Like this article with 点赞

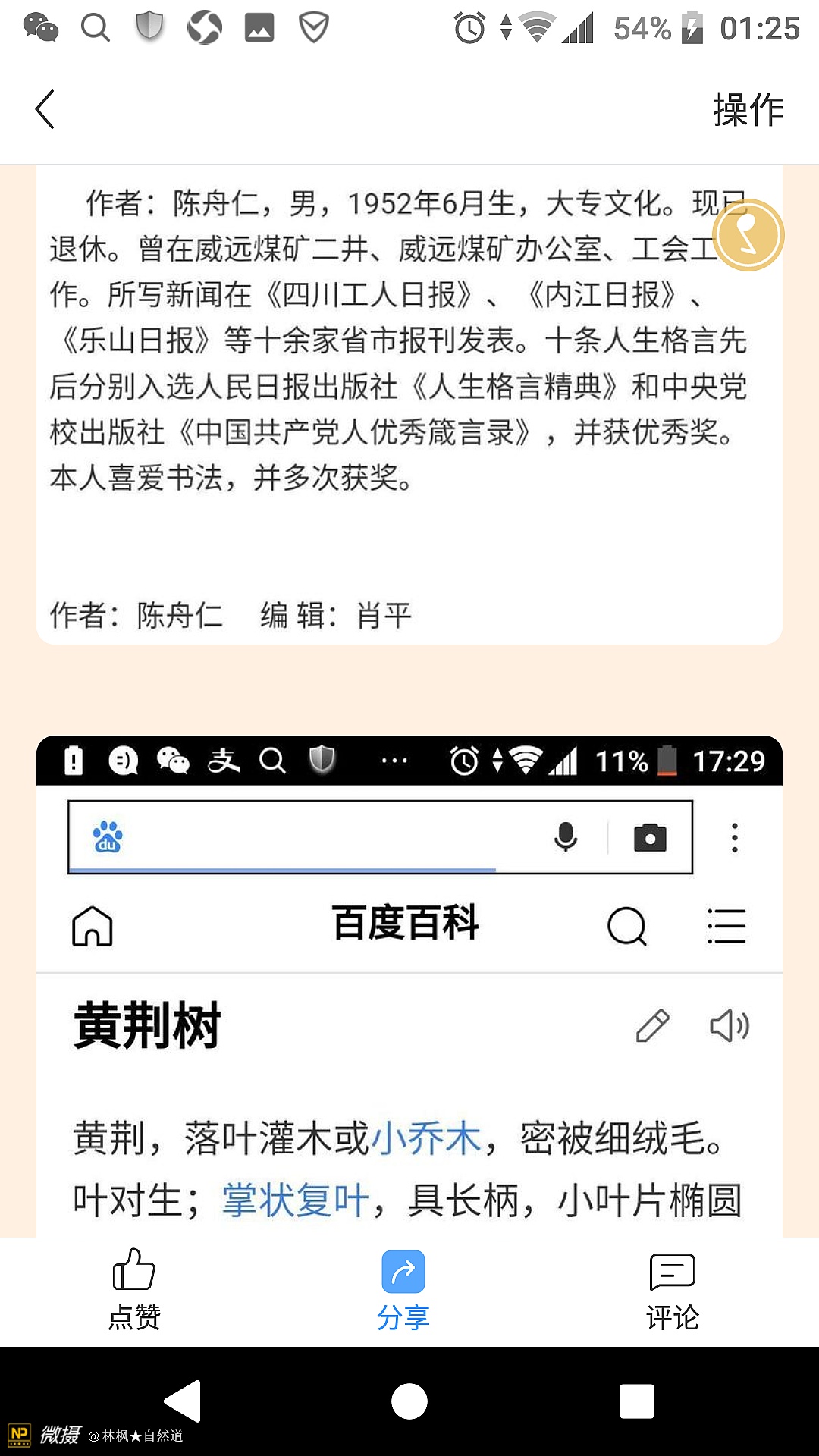tap(134, 1289)
